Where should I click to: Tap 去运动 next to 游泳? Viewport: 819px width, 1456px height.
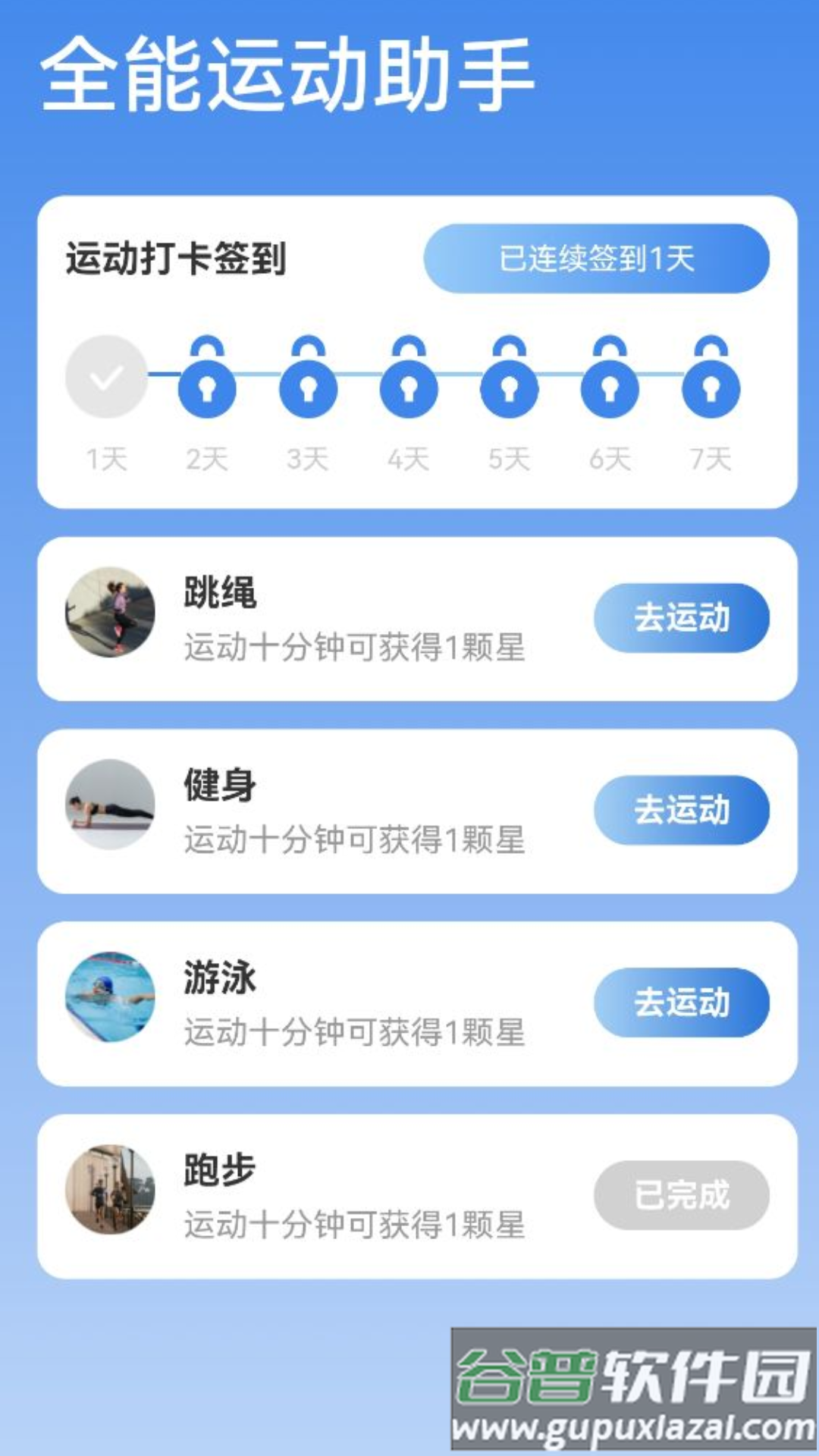coord(681,1003)
